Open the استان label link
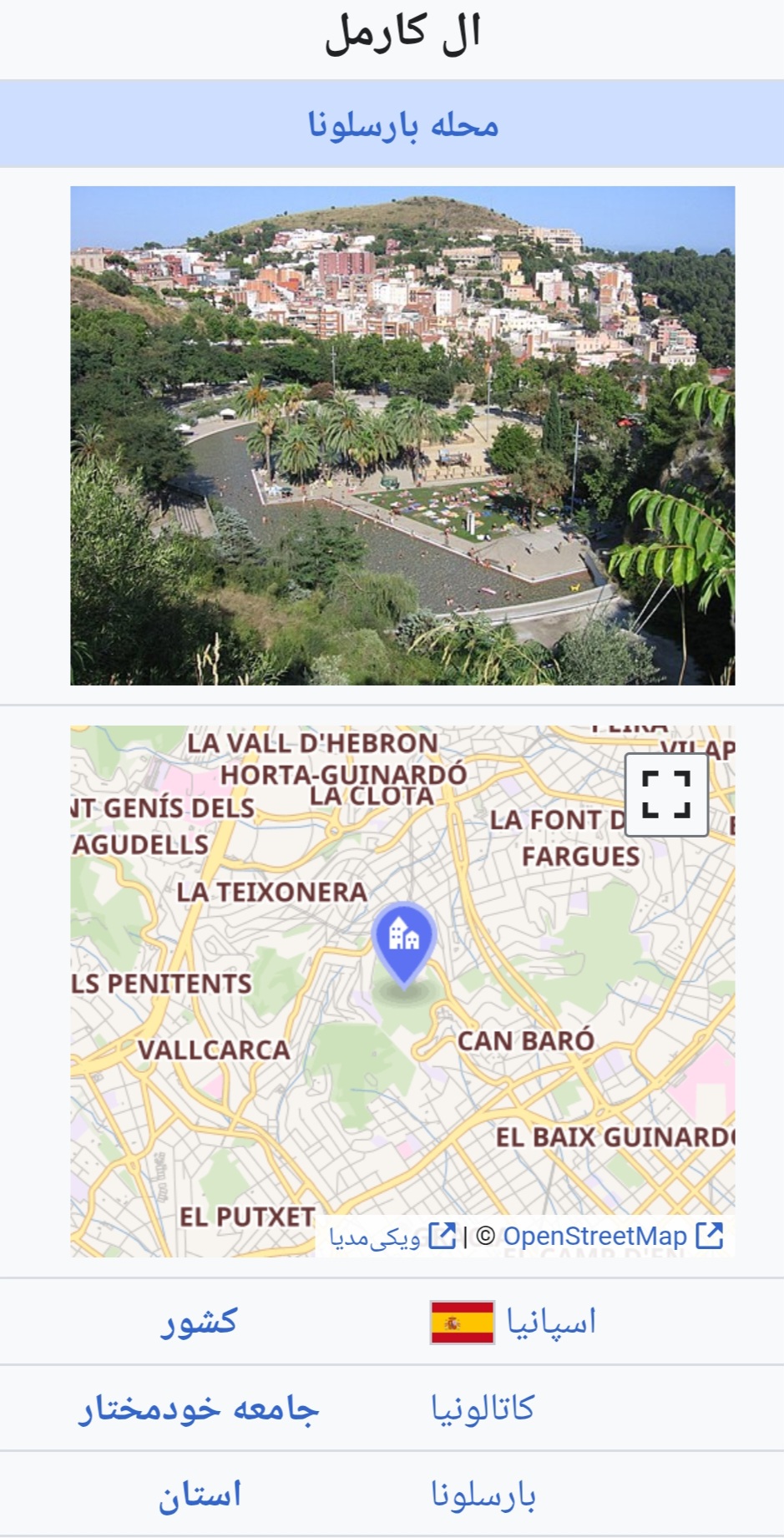Image resolution: width=784 pixels, height=1538 pixels. pyautogui.click(x=200, y=1495)
